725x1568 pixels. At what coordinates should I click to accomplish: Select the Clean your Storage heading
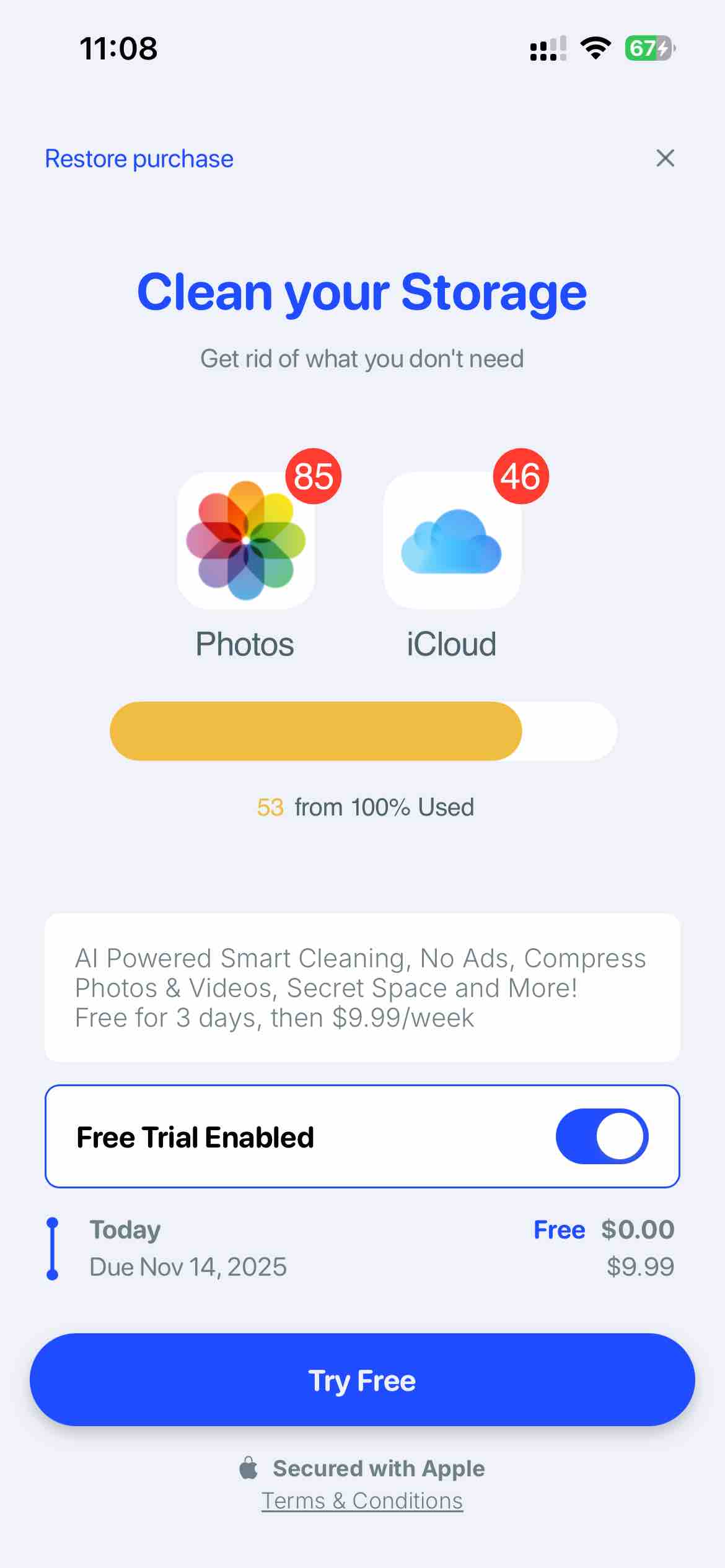point(362,291)
